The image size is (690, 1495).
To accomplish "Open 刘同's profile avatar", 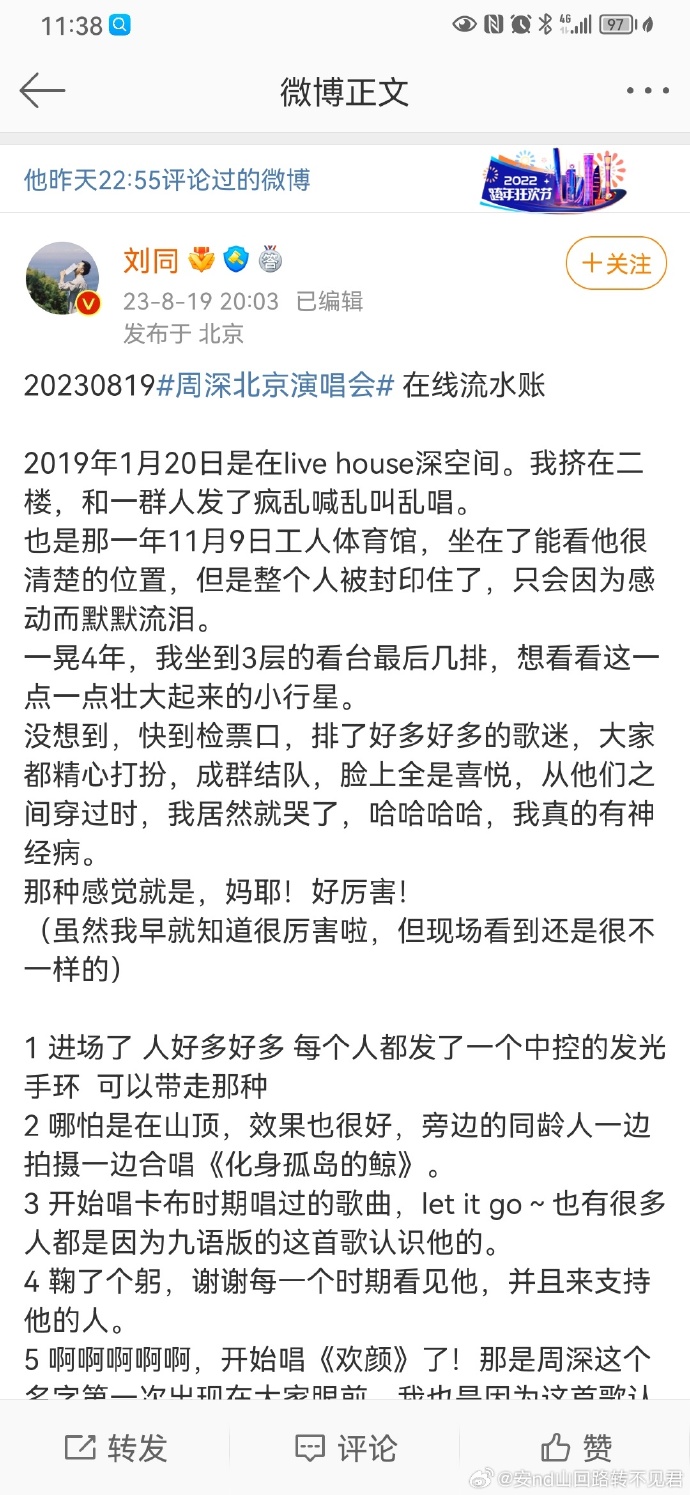I will (62, 278).
